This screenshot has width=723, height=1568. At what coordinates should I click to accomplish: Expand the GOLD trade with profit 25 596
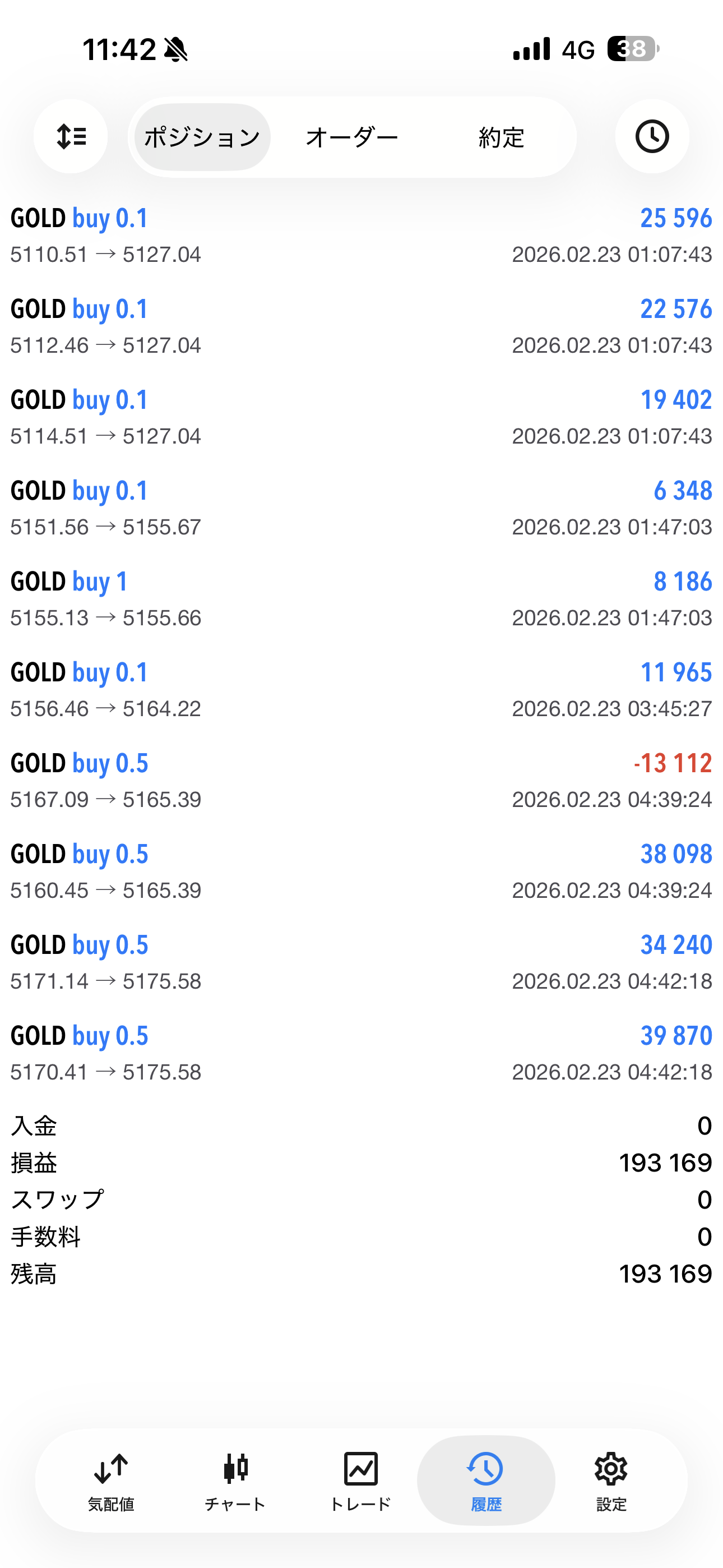(x=361, y=236)
